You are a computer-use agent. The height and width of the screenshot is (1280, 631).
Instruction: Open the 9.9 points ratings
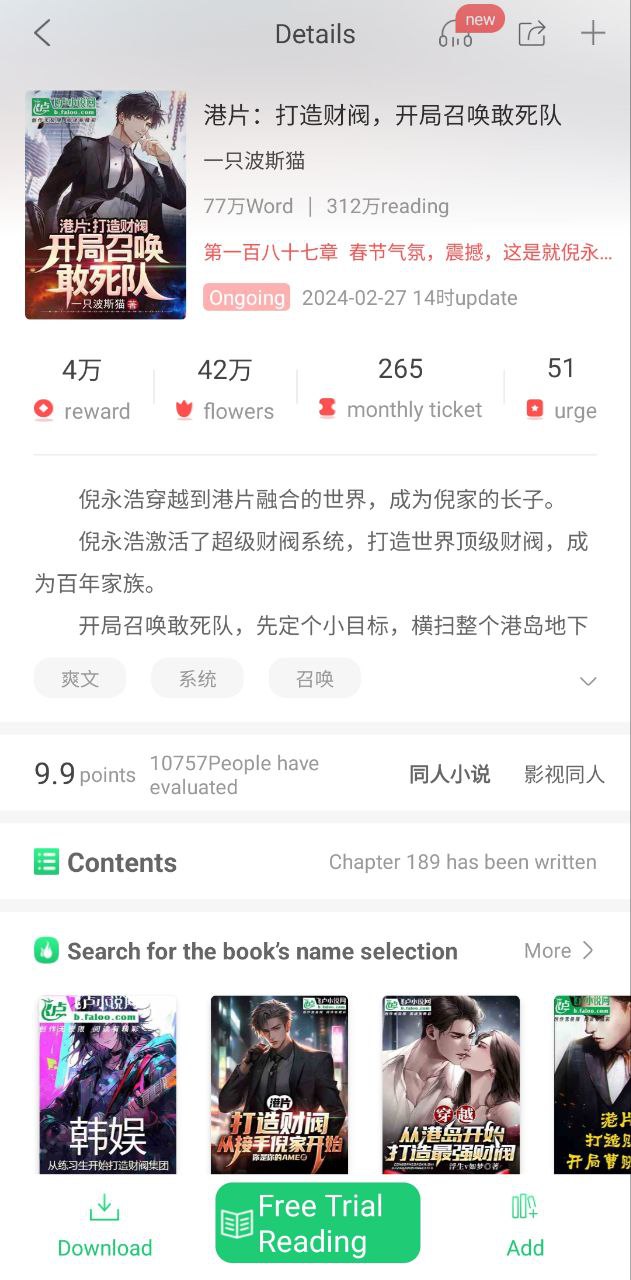click(85, 774)
